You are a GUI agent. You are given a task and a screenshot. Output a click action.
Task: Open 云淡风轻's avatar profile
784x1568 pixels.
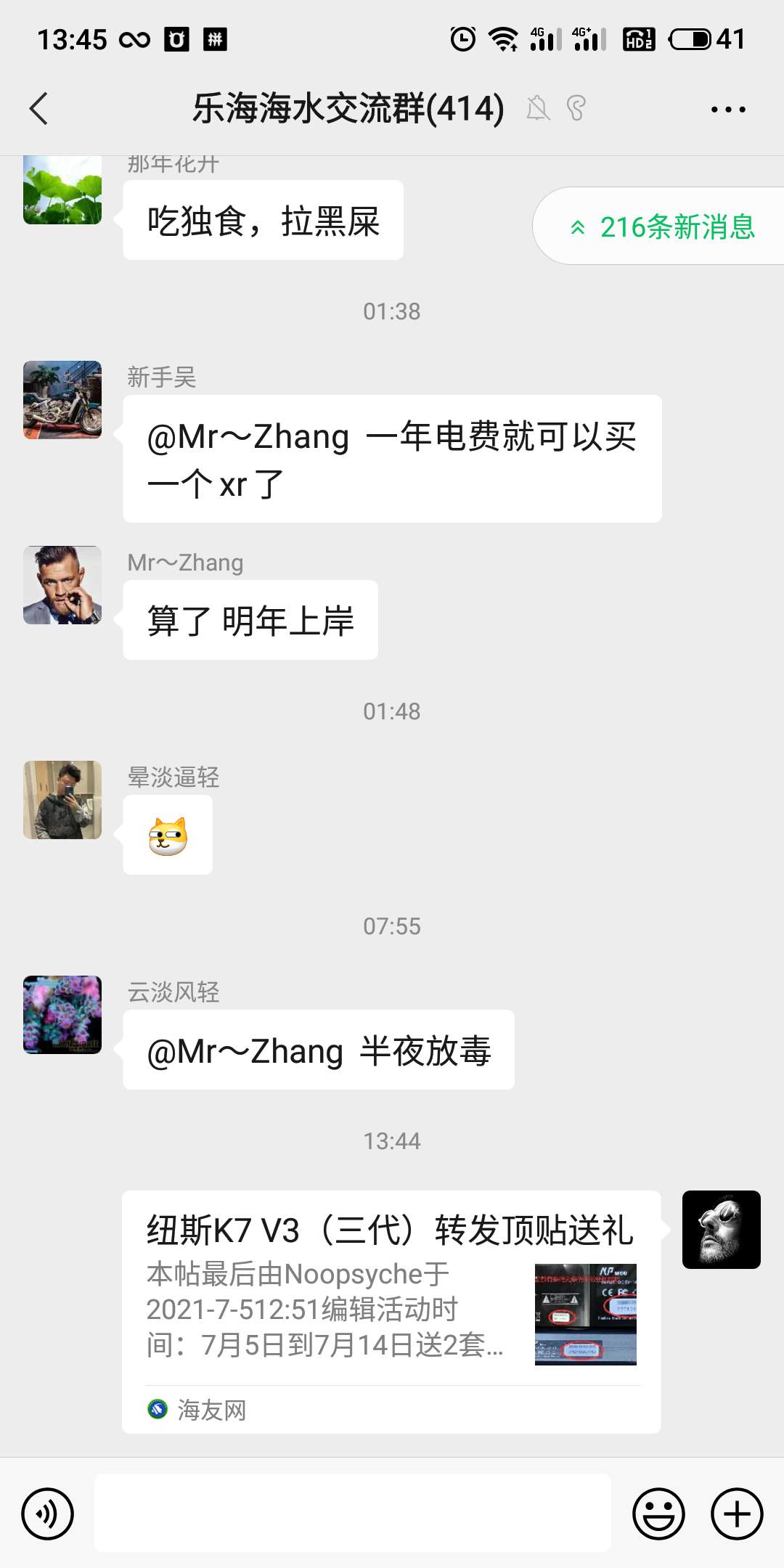click(62, 1015)
